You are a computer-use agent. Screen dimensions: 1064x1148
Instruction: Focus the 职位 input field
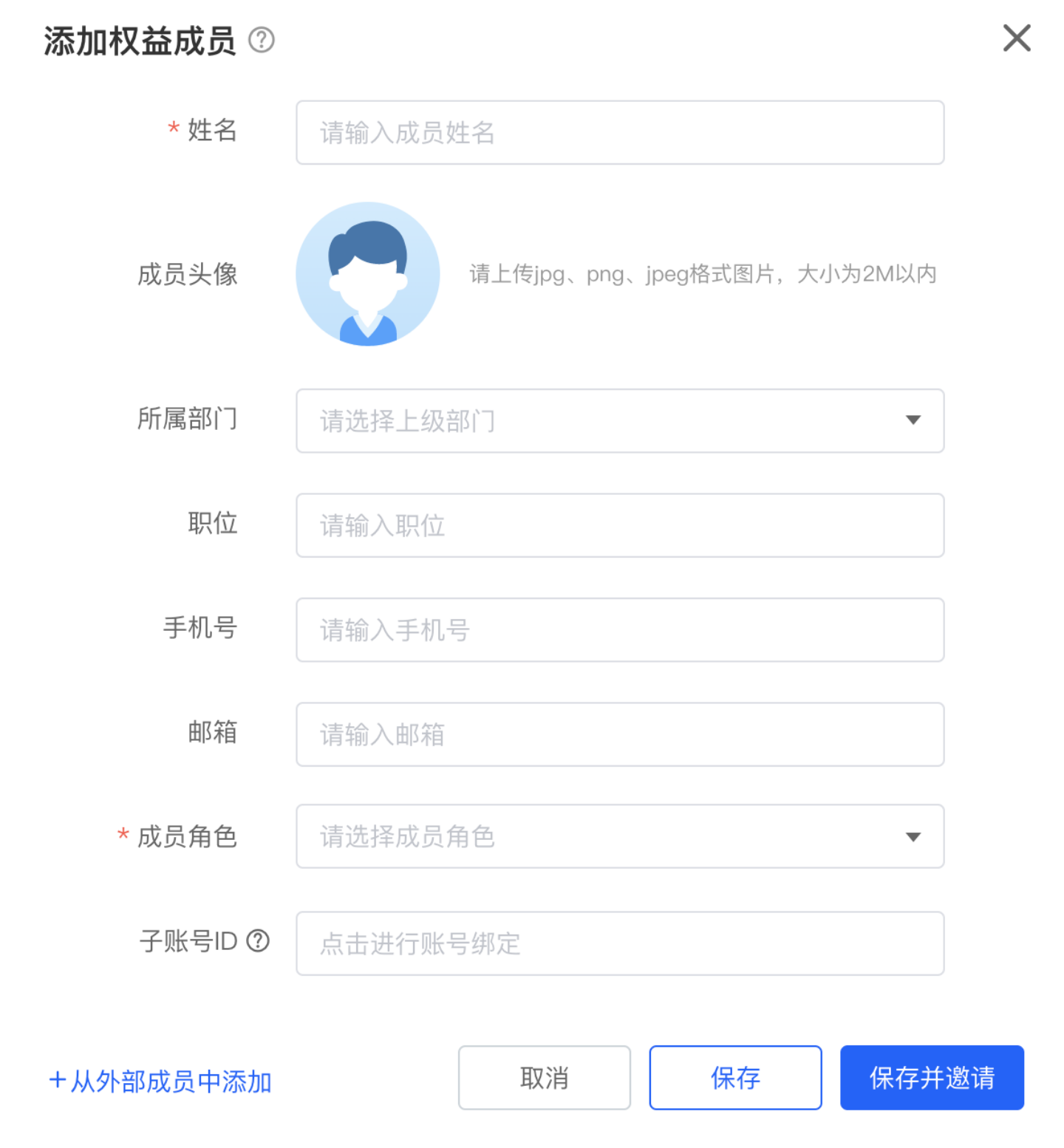tap(619, 525)
